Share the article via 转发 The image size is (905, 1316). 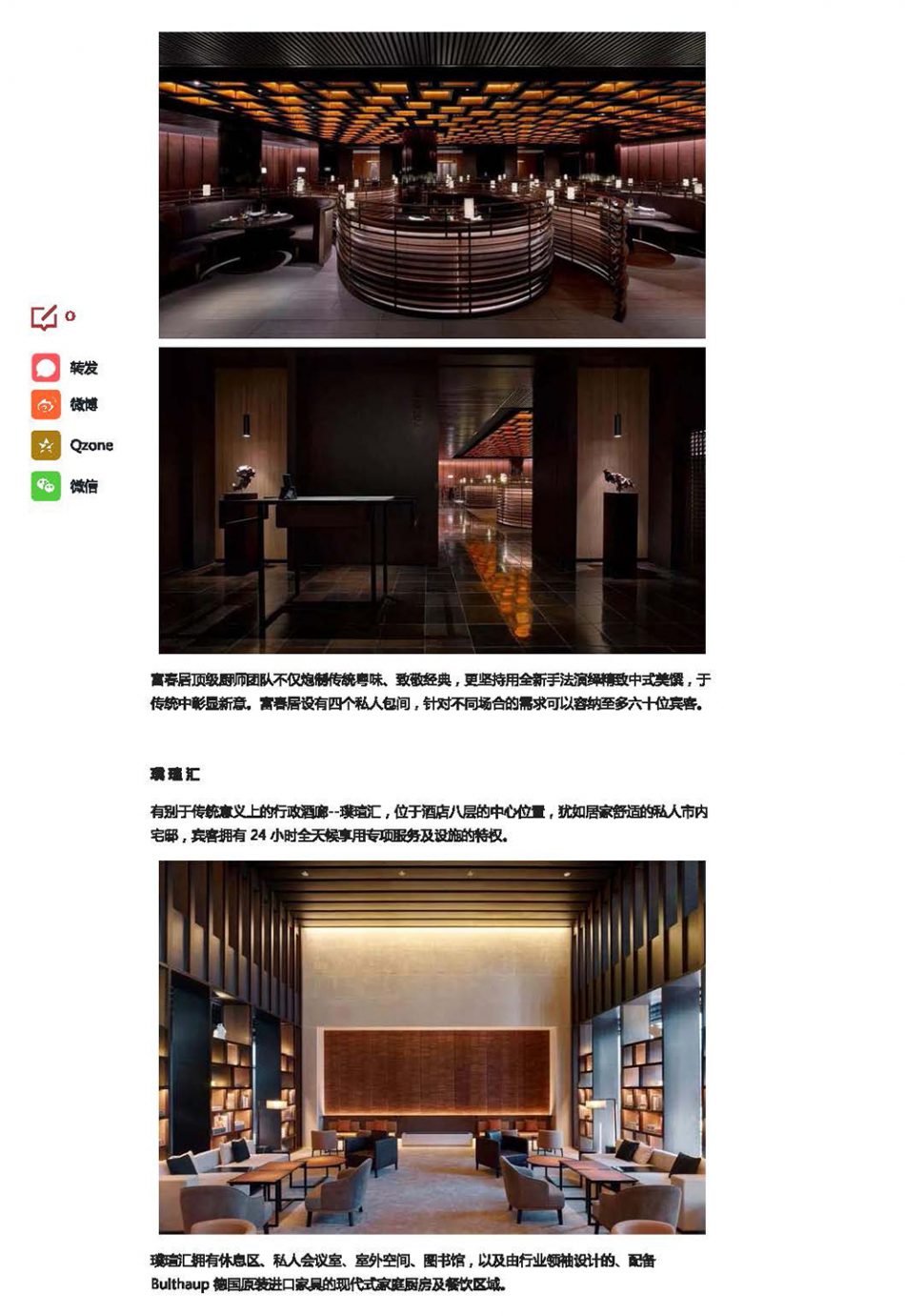pyautogui.click(x=46, y=368)
